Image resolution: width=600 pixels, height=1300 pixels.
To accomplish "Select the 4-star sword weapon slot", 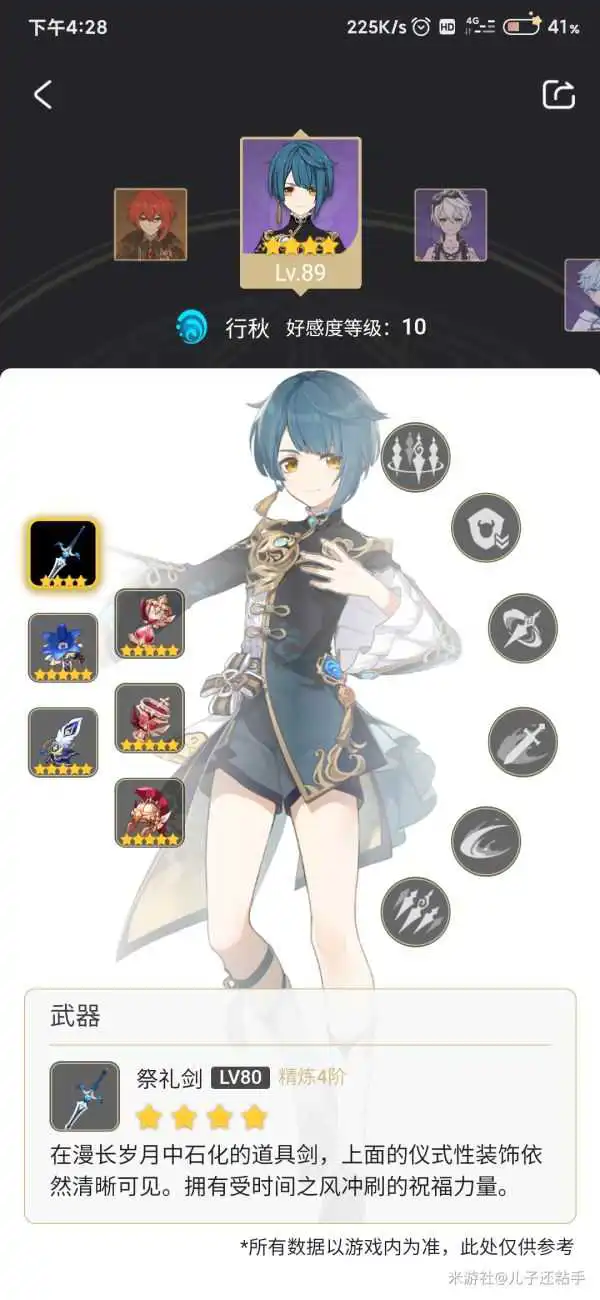I will (x=63, y=554).
